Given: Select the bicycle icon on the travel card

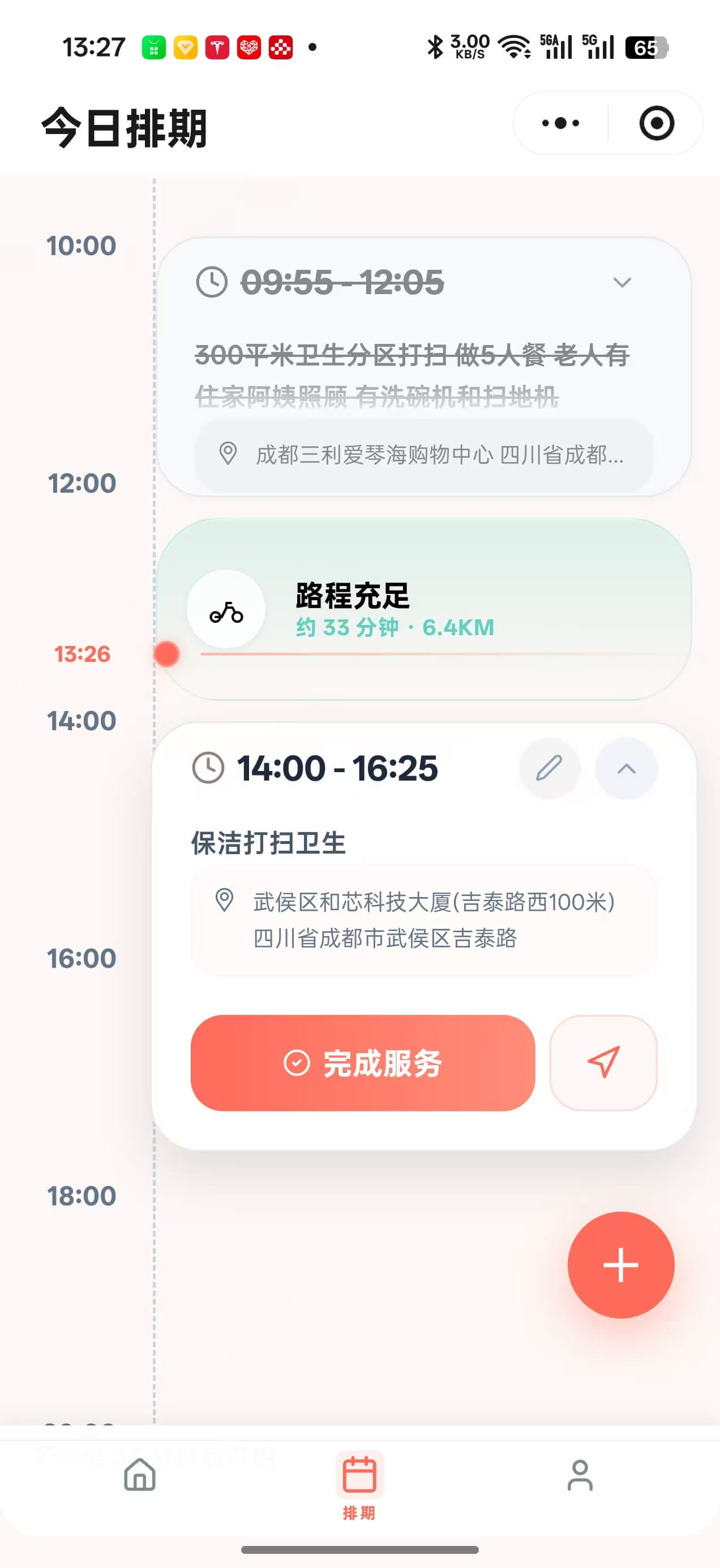Looking at the screenshot, I should (225, 611).
